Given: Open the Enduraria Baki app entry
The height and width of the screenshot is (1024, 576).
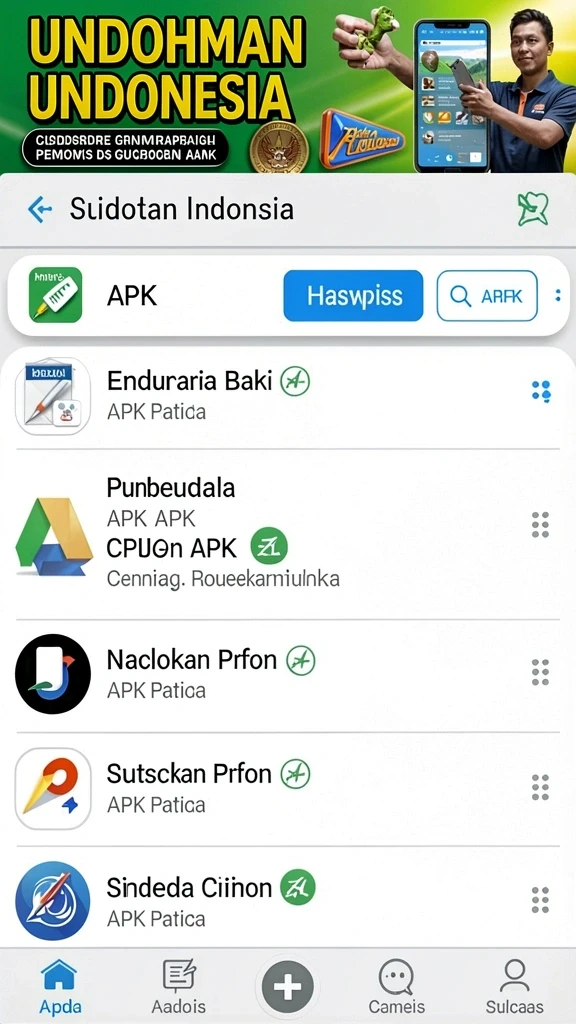Looking at the screenshot, I should pyautogui.click(x=287, y=396).
